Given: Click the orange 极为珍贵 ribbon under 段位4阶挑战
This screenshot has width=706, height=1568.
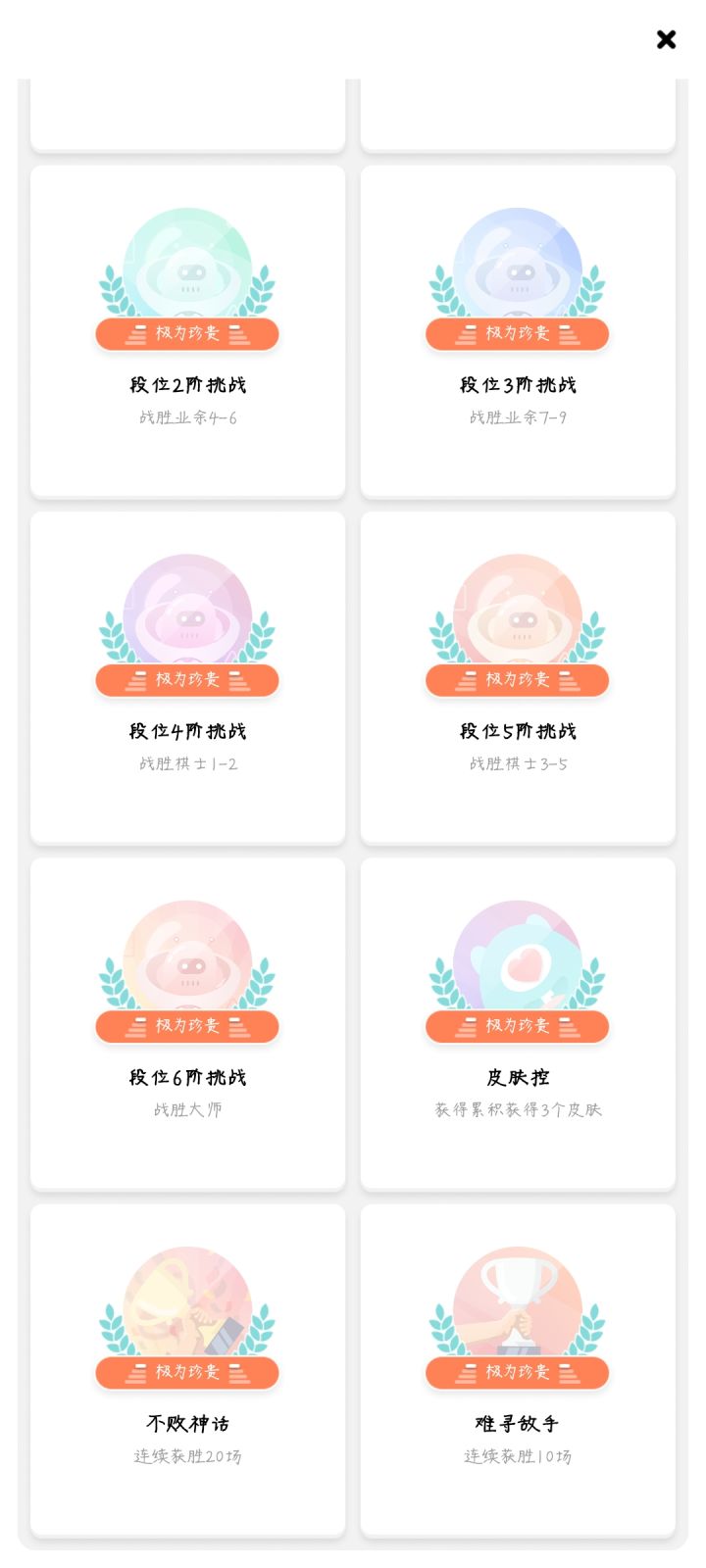Looking at the screenshot, I should 187,679.
